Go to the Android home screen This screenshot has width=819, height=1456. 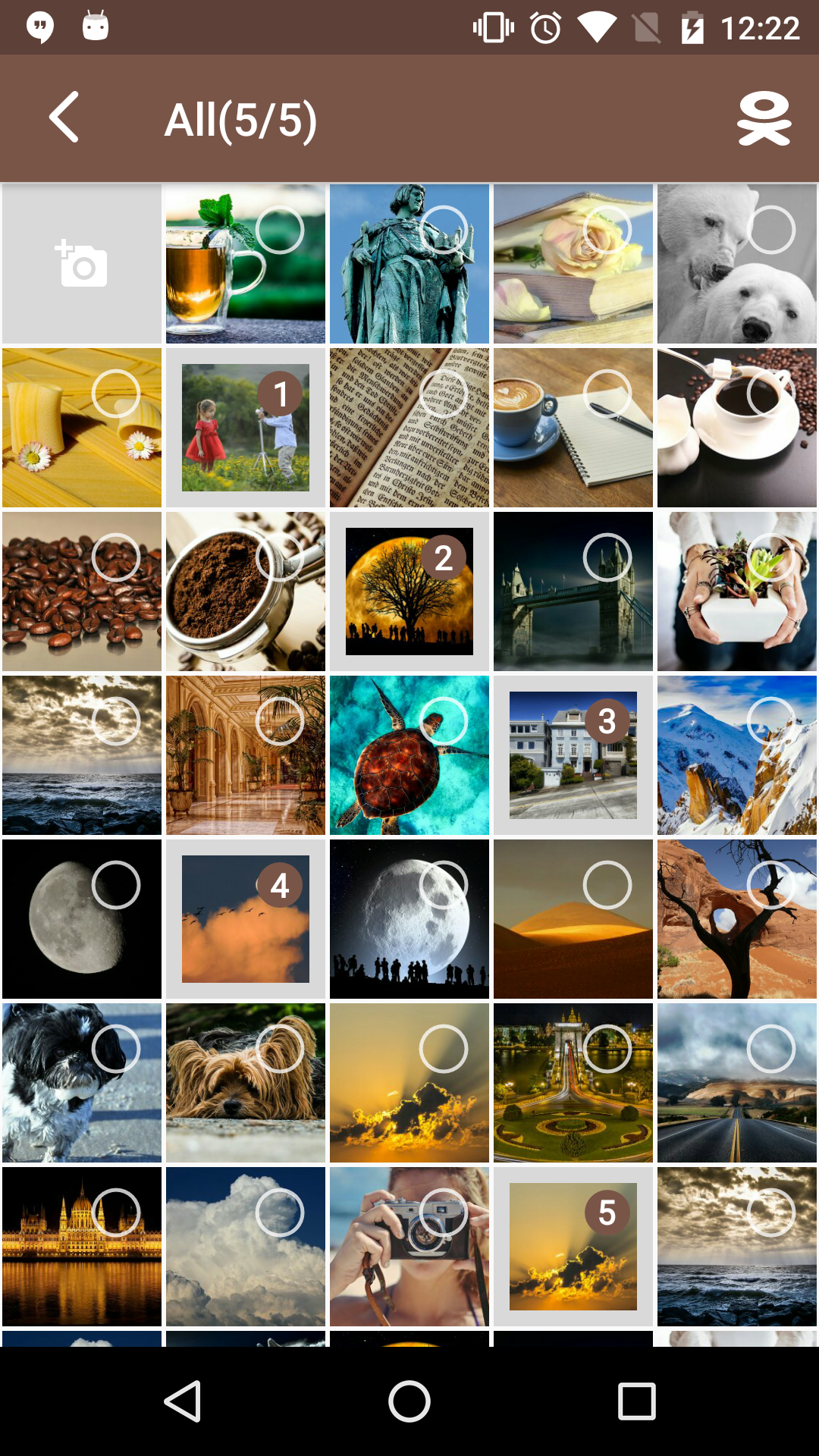point(409,1401)
